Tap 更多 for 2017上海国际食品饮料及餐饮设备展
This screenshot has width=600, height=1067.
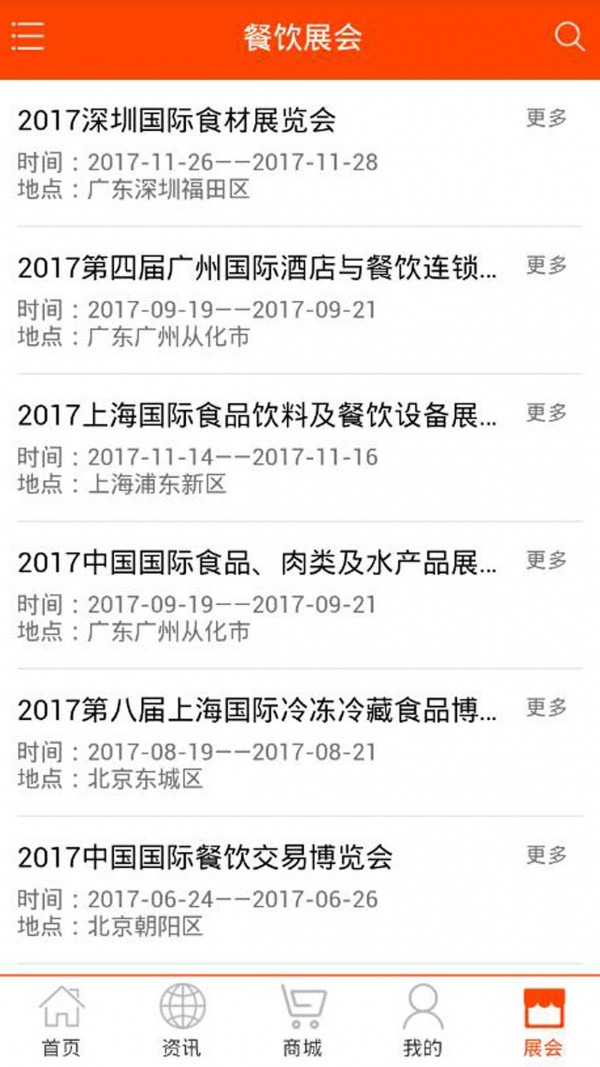pos(547,412)
